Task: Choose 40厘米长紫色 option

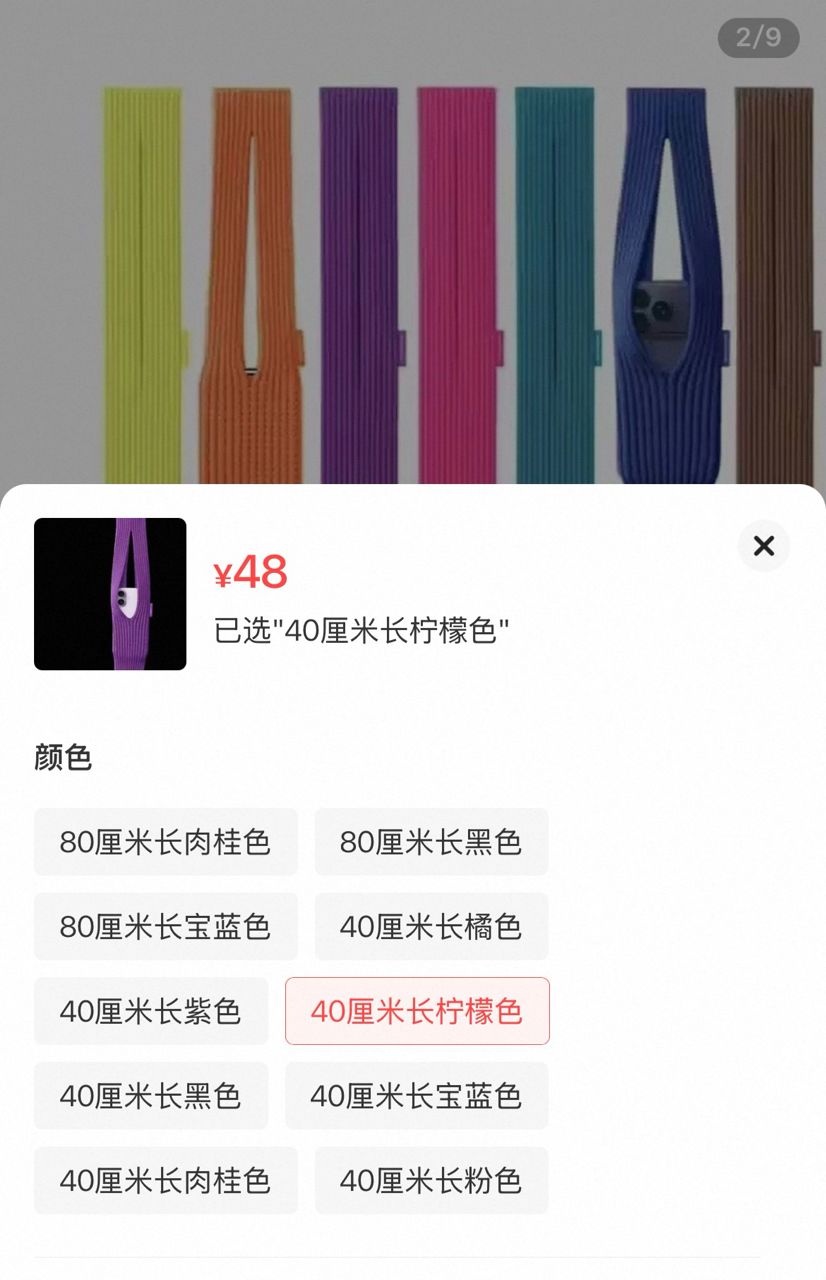Action: [150, 1011]
